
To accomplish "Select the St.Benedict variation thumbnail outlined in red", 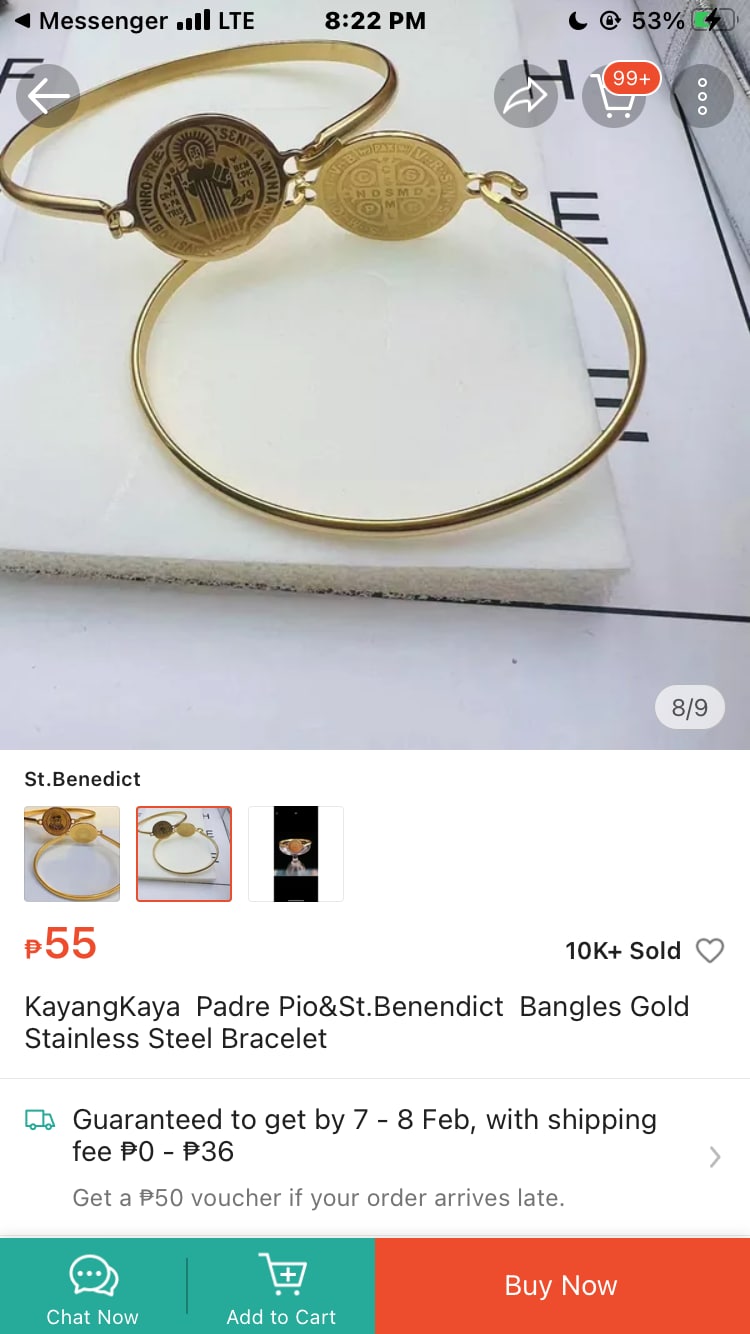I will 184,854.
